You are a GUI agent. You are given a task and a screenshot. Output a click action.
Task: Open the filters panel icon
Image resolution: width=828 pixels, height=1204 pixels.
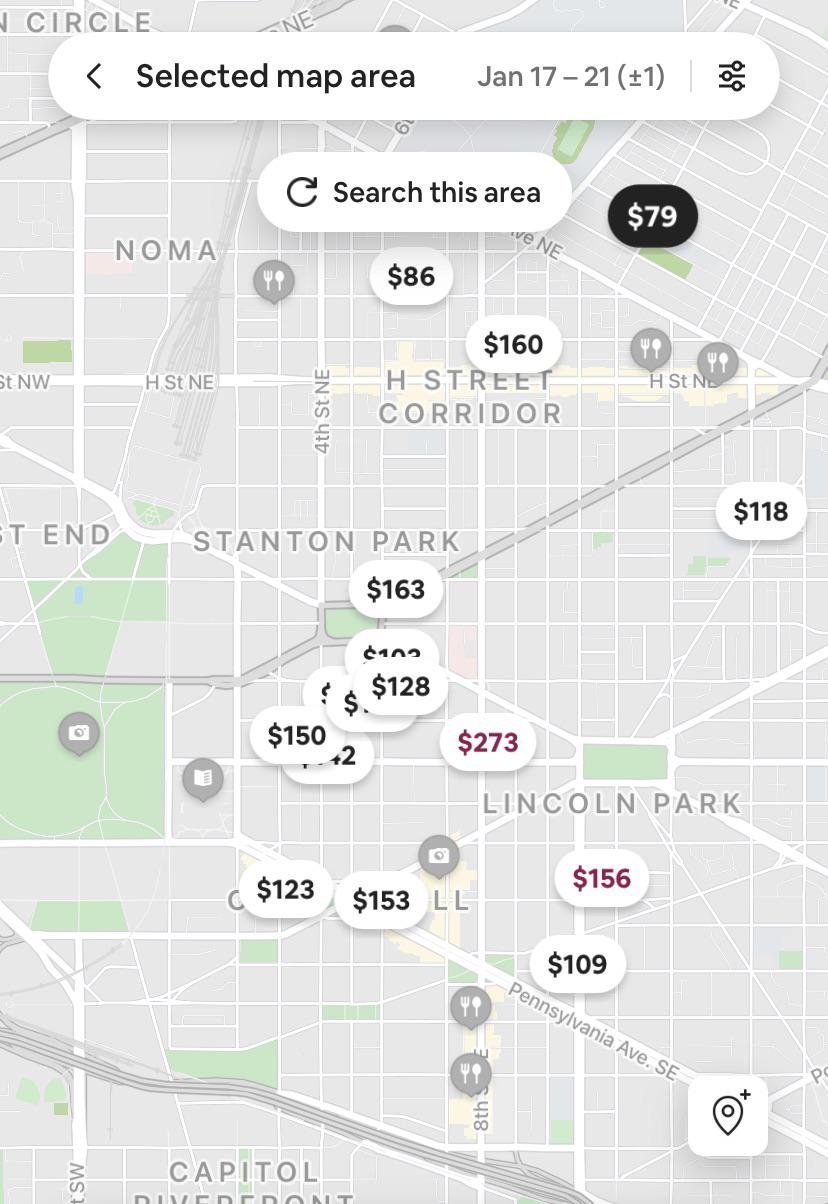tap(733, 76)
